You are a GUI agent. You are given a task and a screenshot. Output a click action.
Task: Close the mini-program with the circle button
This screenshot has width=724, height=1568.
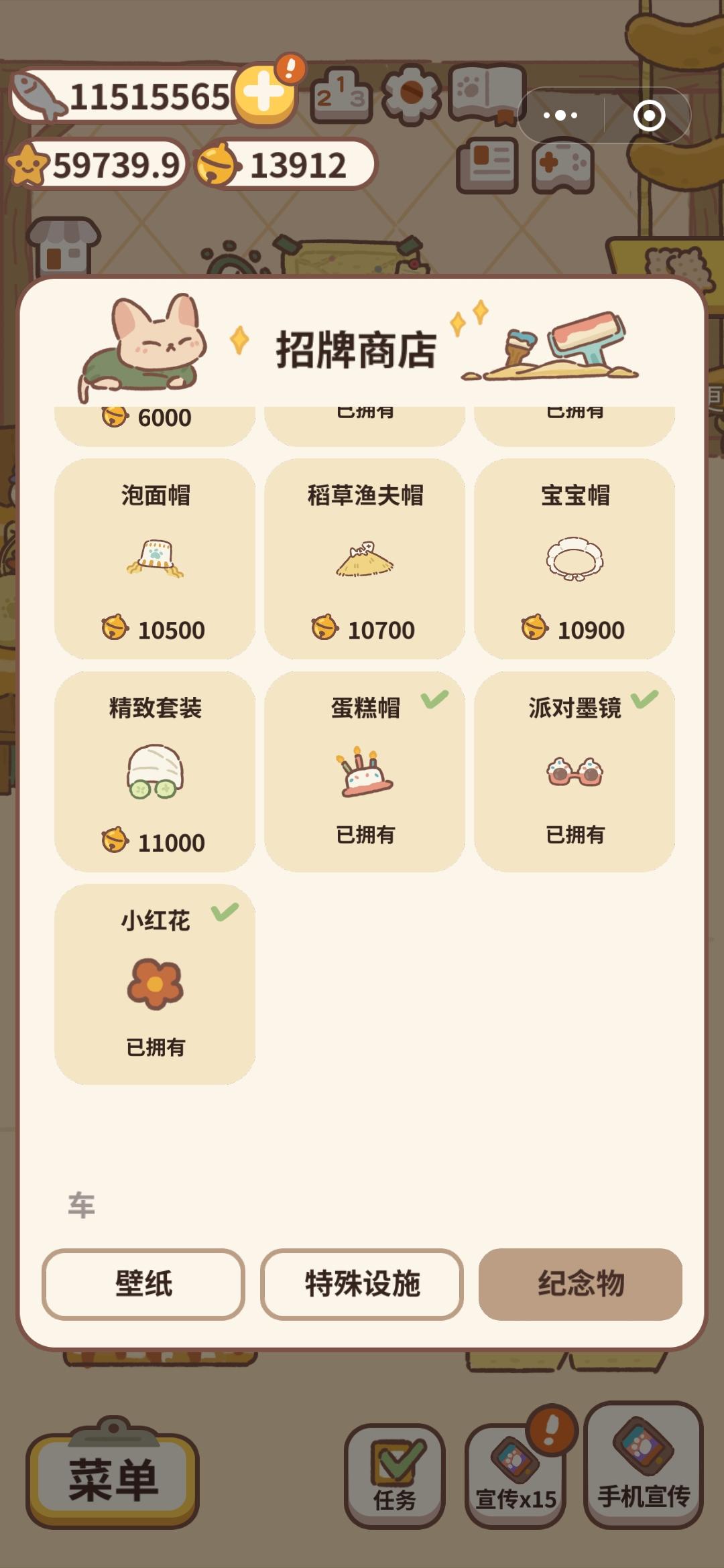click(x=649, y=115)
